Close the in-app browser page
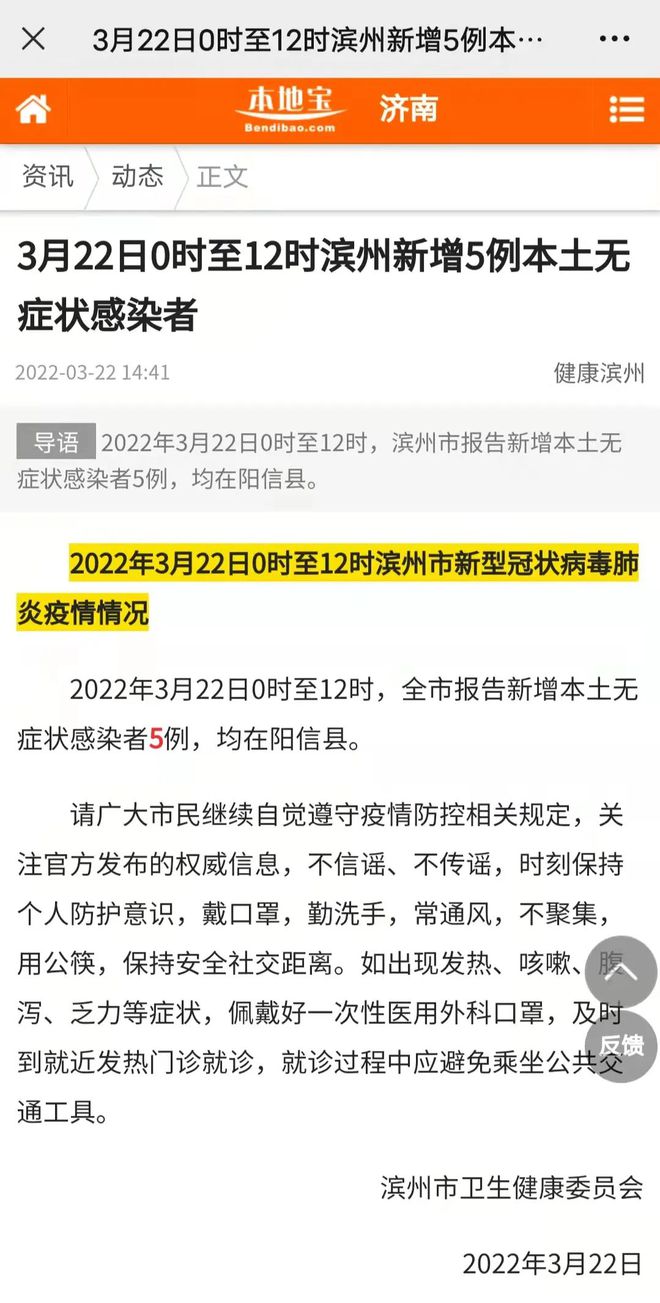The height and width of the screenshot is (1303, 660). click(33, 39)
